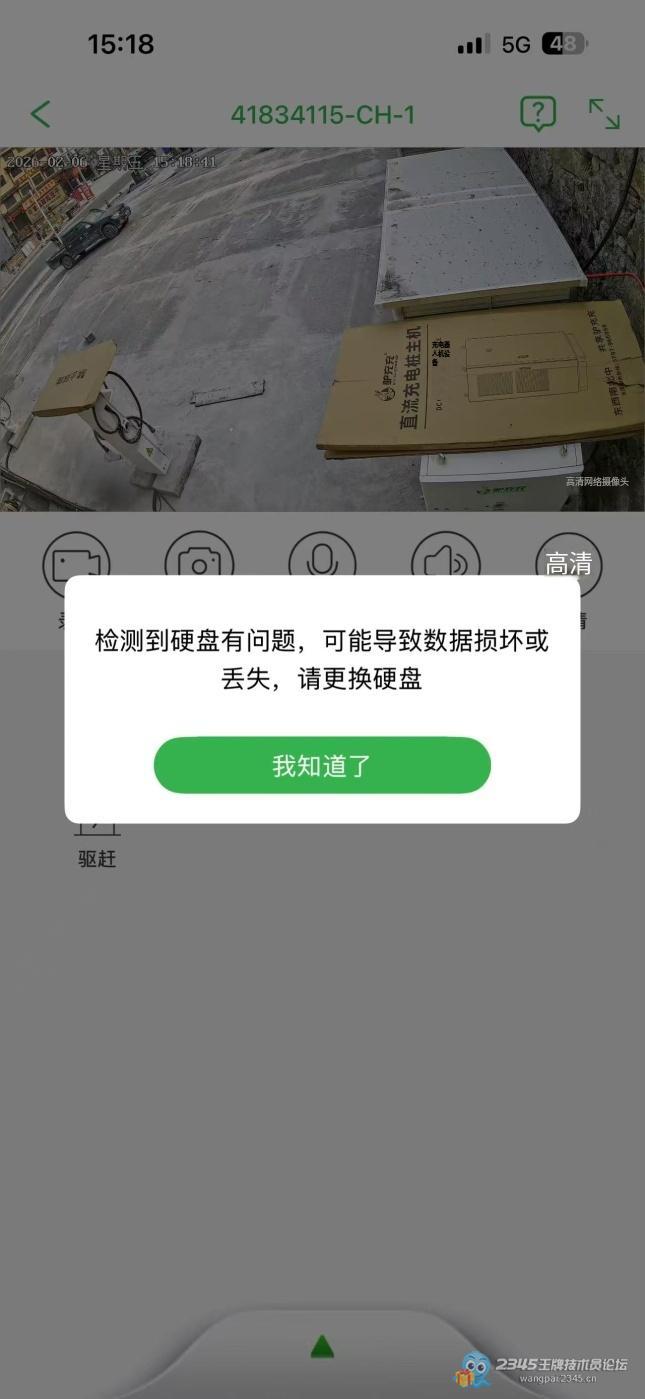Open the help question-mark icon
The image size is (645, 1399).
click(x=538, y=114)
